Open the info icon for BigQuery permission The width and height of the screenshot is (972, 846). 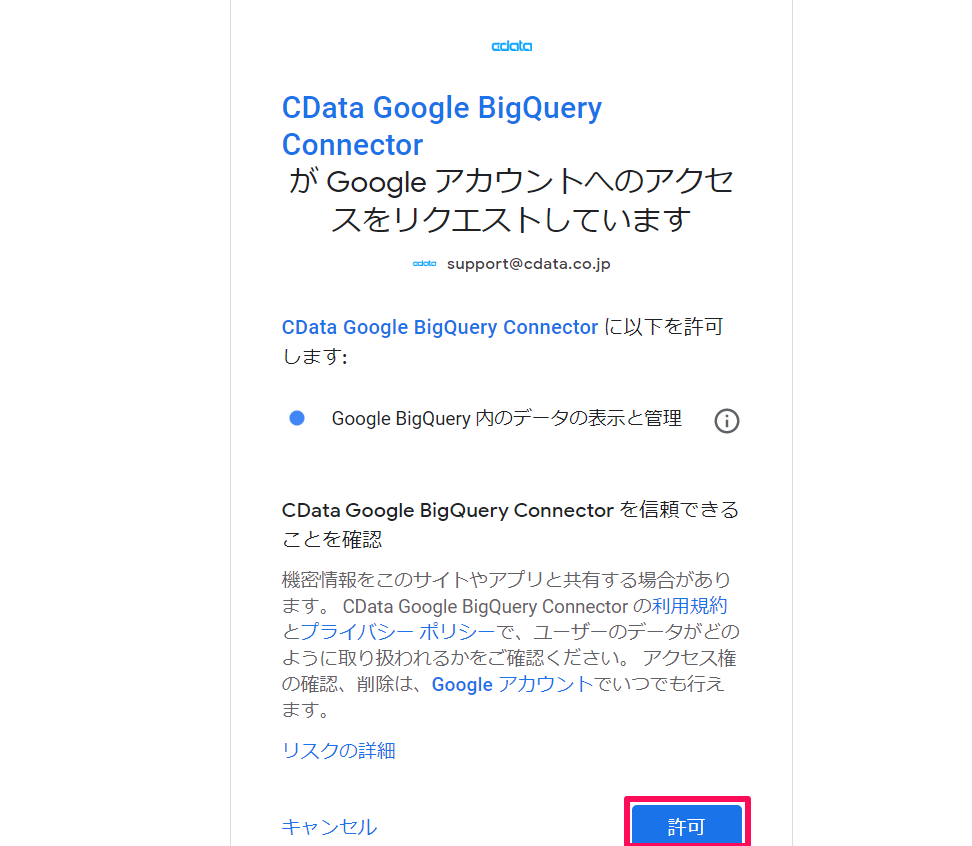coord(727,421)
